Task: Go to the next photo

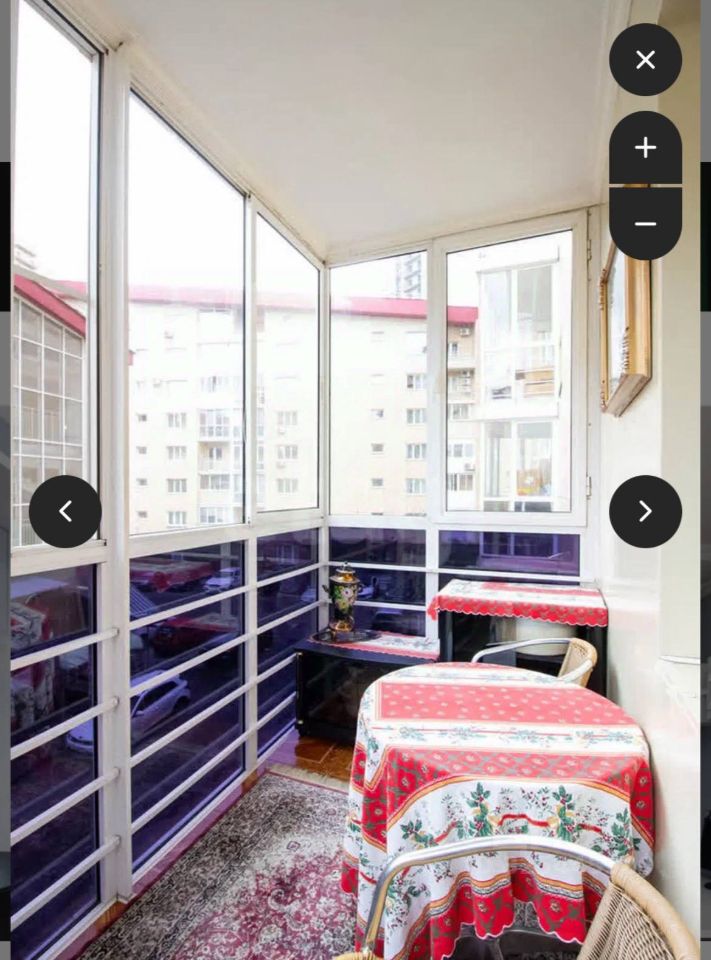Action: click(x=645, y=511)
